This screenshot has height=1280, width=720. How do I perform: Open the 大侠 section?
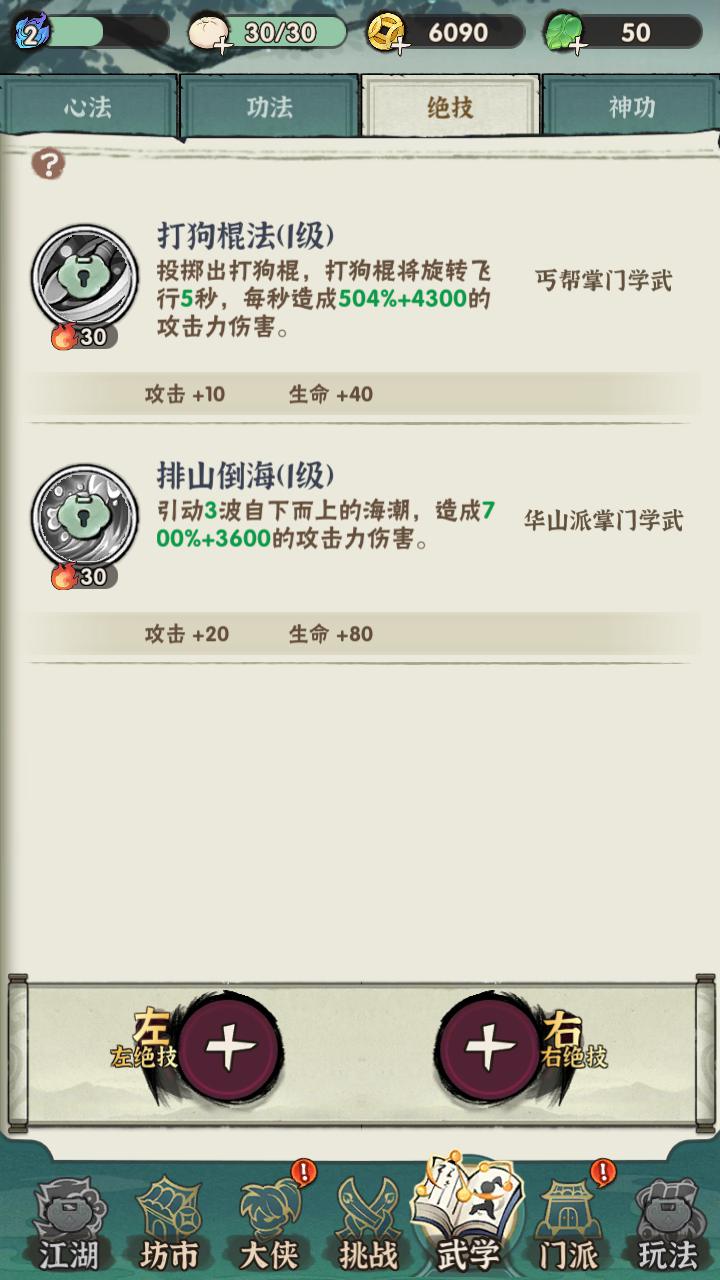tap(270, 1225)
